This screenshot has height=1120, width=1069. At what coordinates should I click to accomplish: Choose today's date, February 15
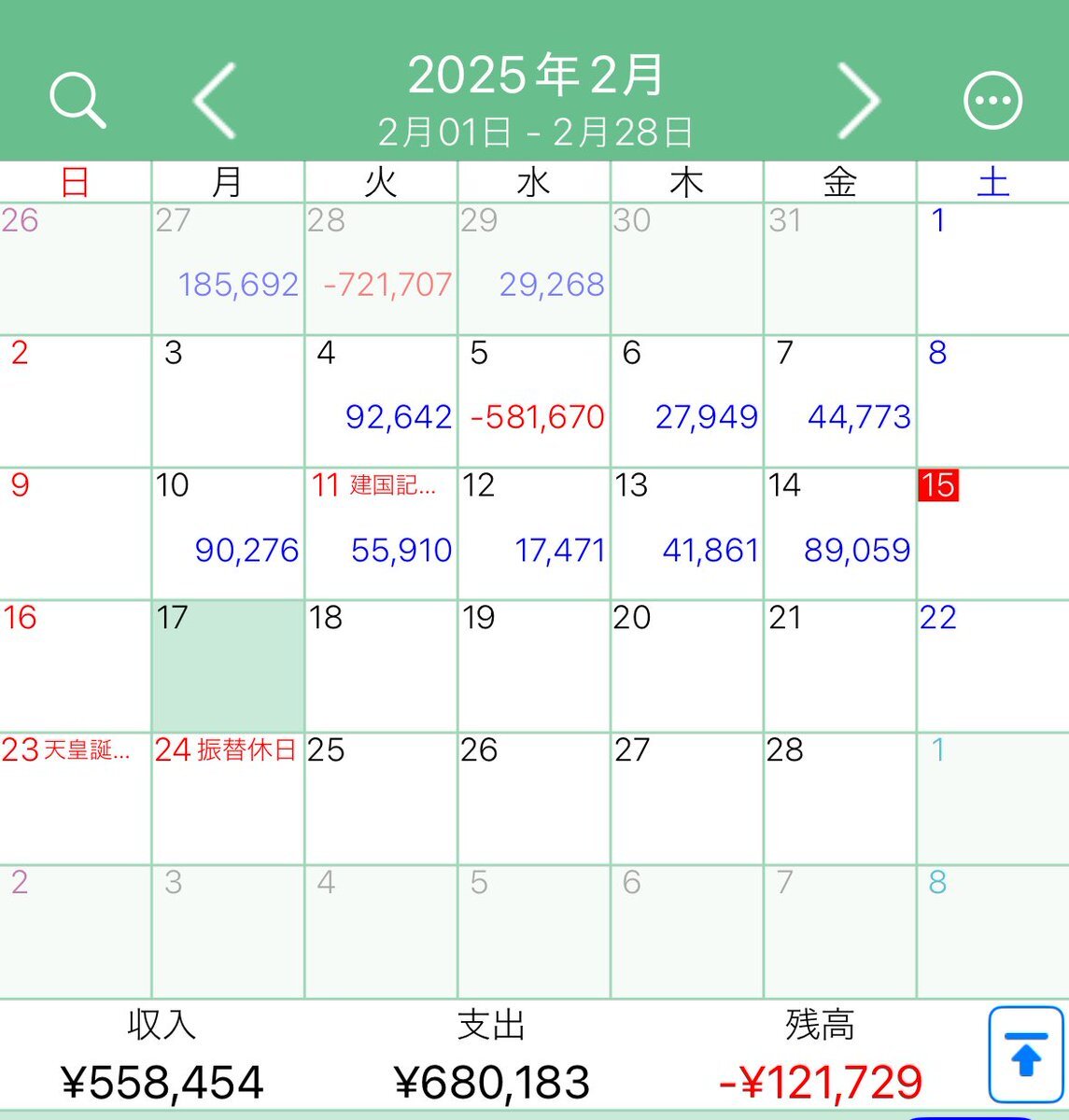tap(992, 534)
